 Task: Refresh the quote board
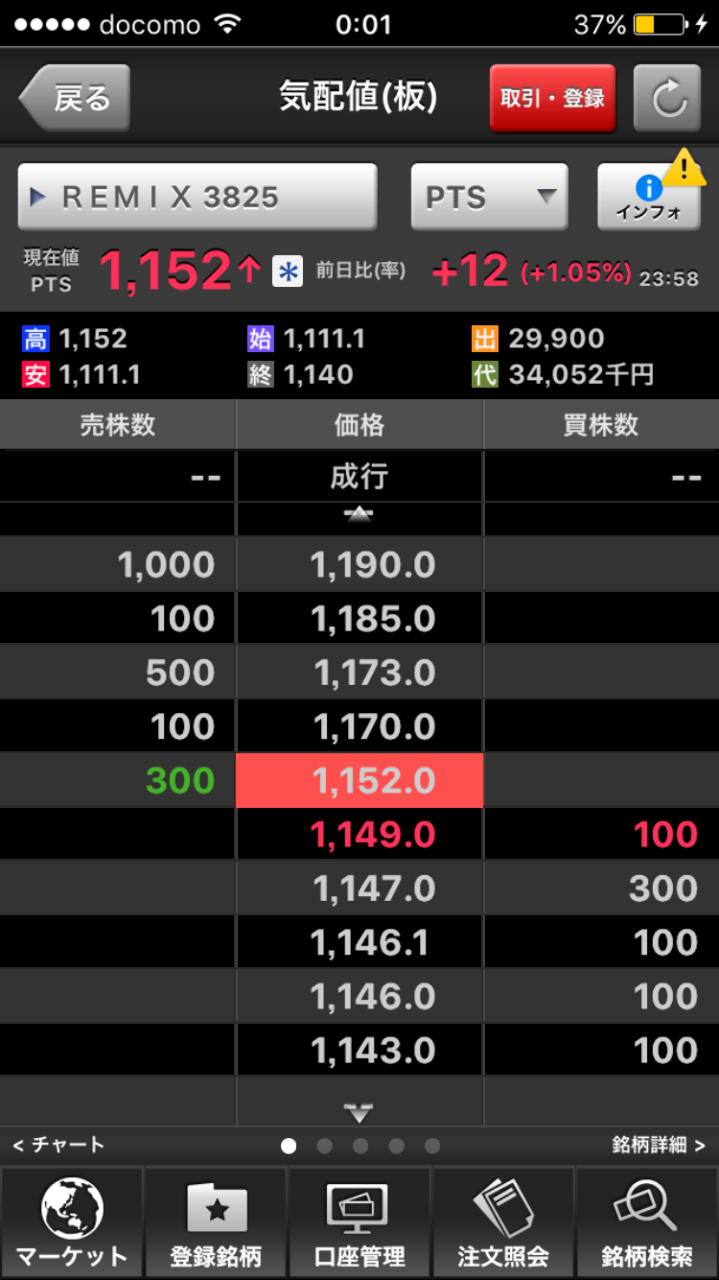[667, 98]
